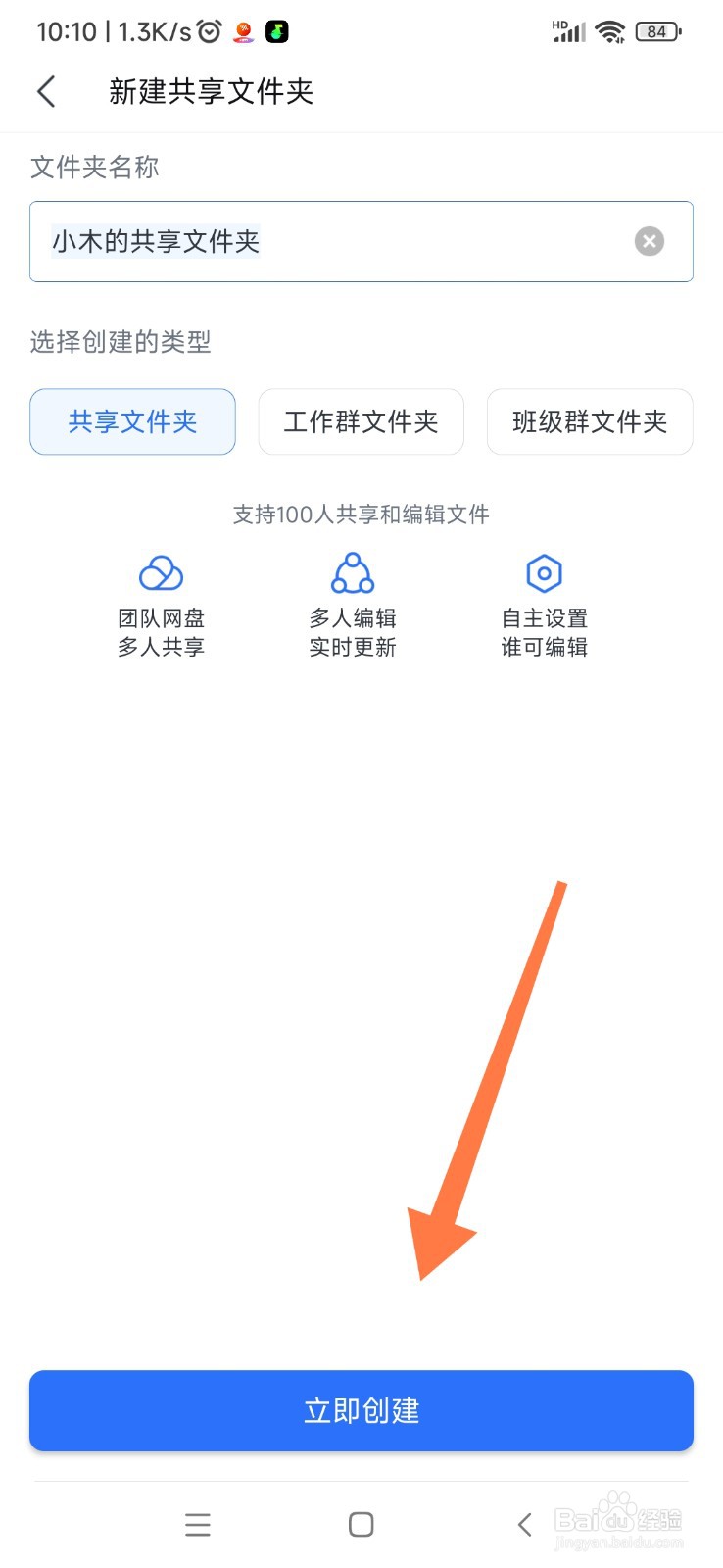Select the 工作群文件夹 folder type
This screenshot has width=723, height=1568.
[x=361, y=421]
